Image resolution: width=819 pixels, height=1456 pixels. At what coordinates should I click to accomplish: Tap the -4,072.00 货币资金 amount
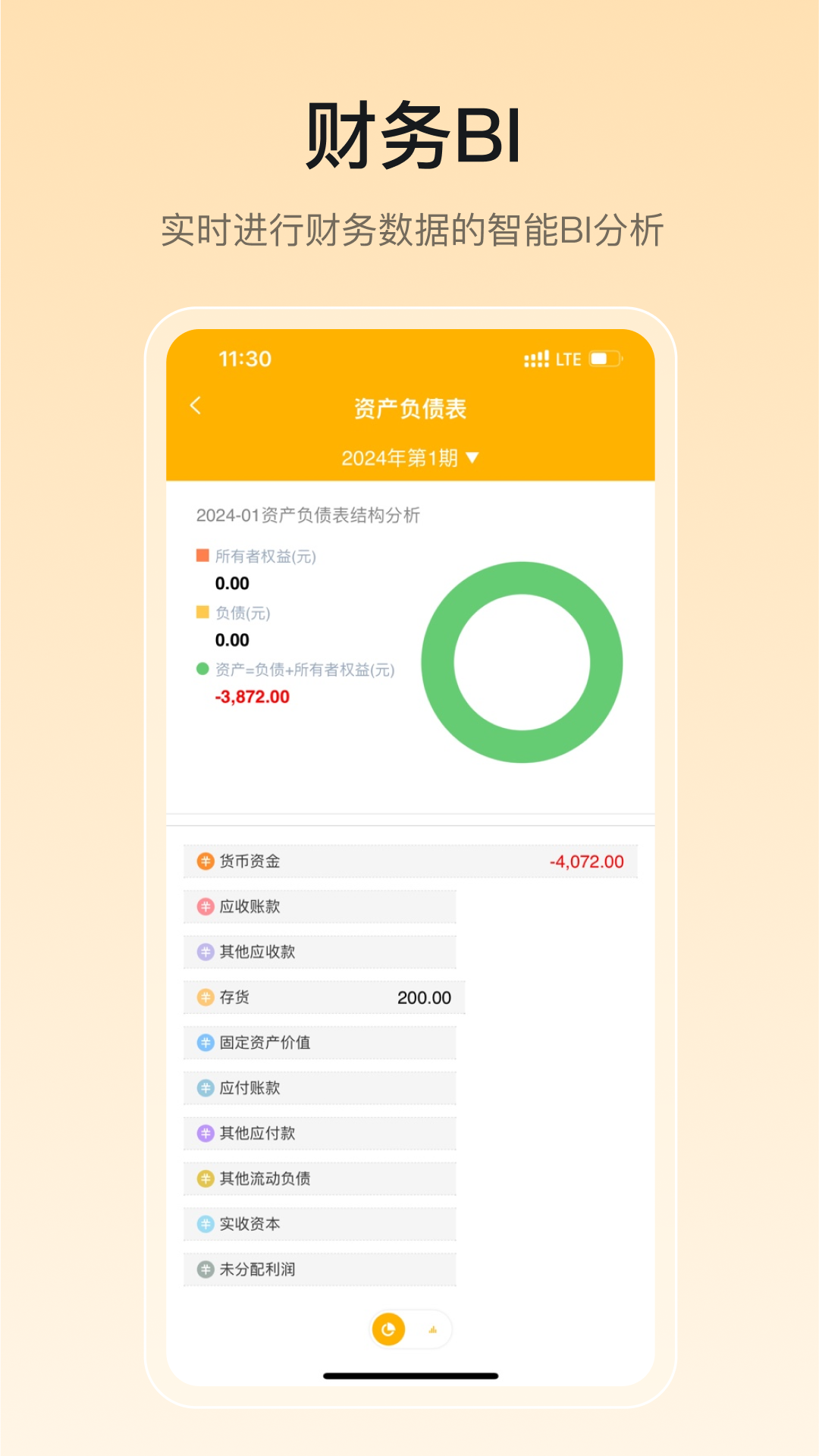584,861
